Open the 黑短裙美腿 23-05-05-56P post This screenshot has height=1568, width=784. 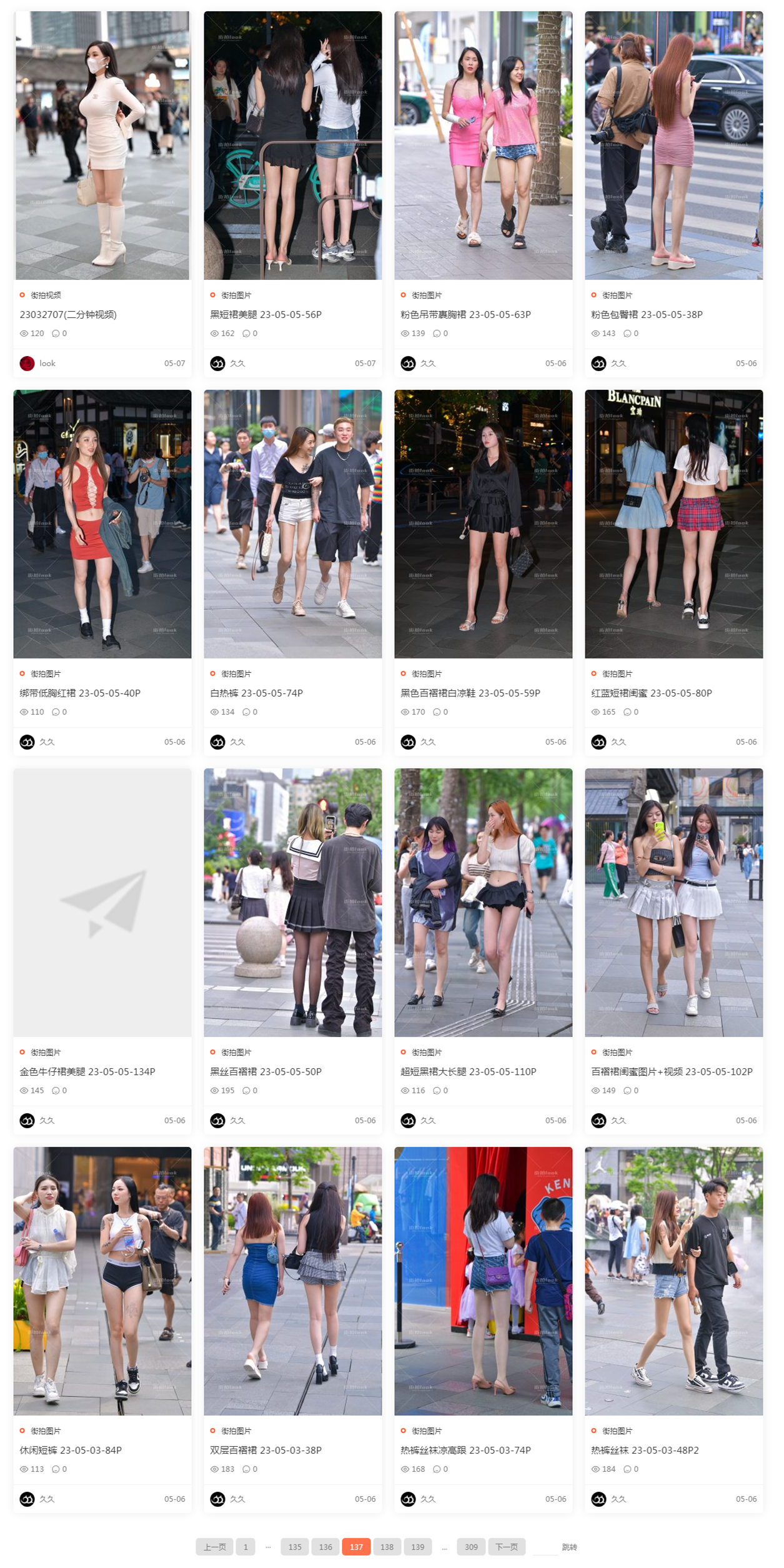coord(265,315)
